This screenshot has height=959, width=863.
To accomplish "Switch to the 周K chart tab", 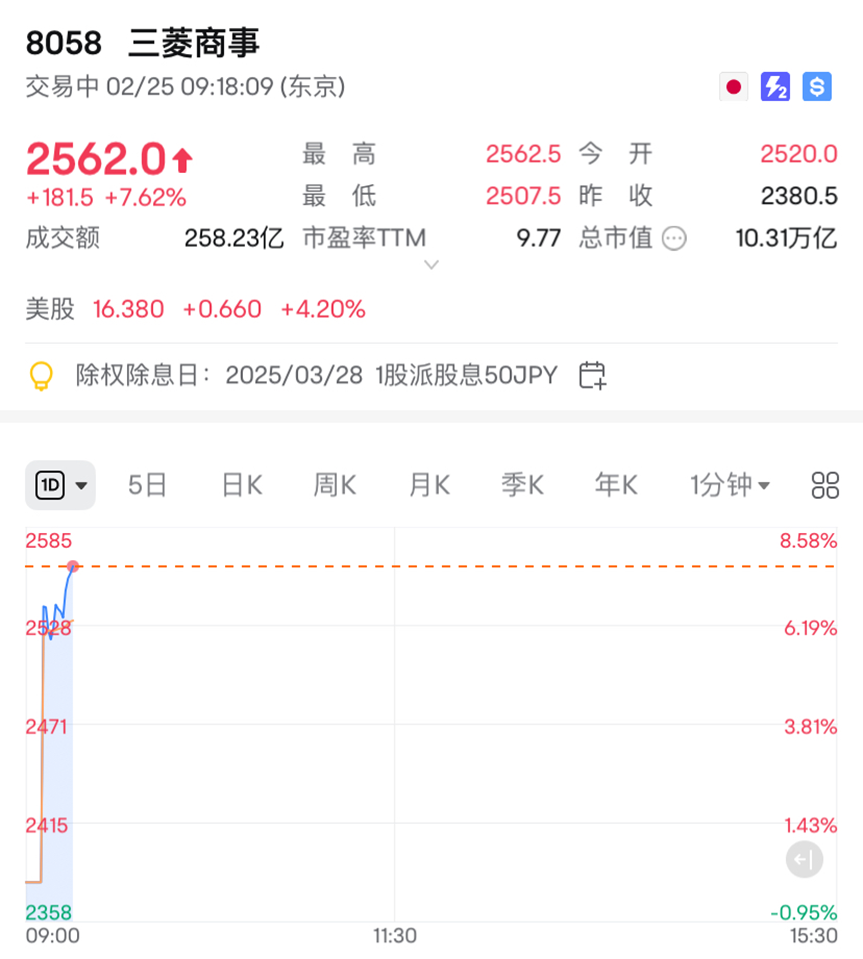I will (334, 484).
